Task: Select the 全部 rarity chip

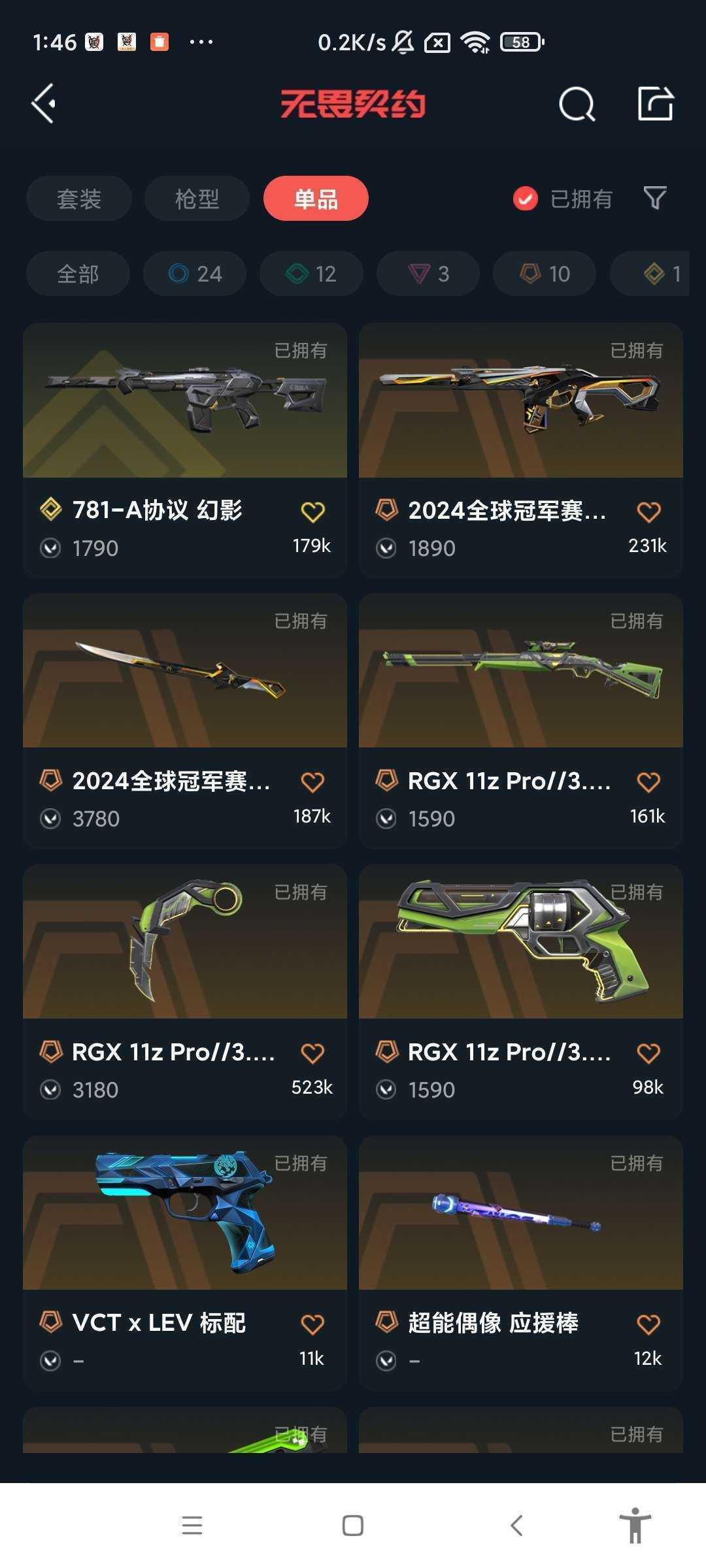Action: pyautogui.click(x=78, y=274)
